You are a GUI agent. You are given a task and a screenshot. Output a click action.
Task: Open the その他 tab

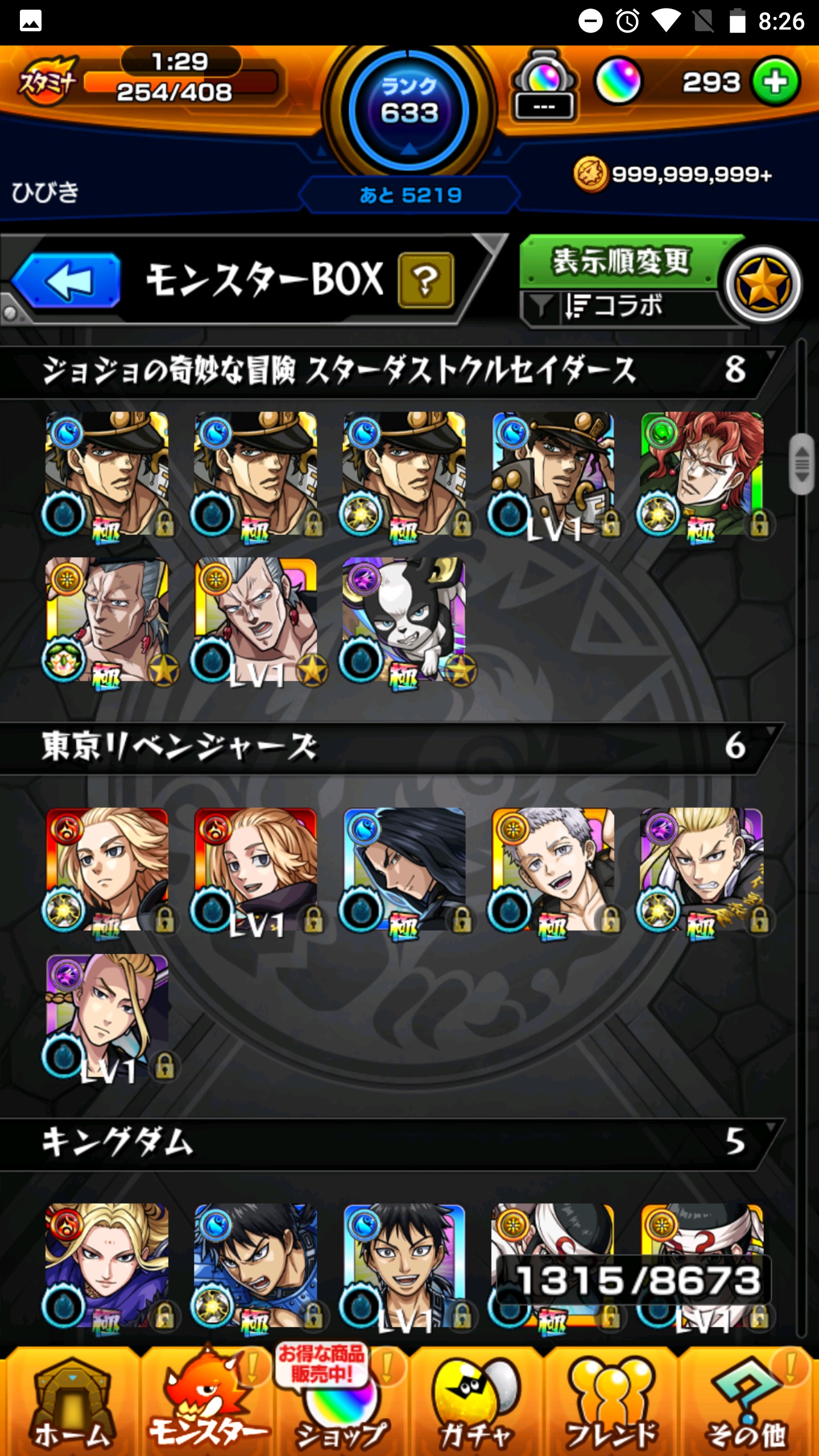pyautogui.click(x=746, y=1404)
